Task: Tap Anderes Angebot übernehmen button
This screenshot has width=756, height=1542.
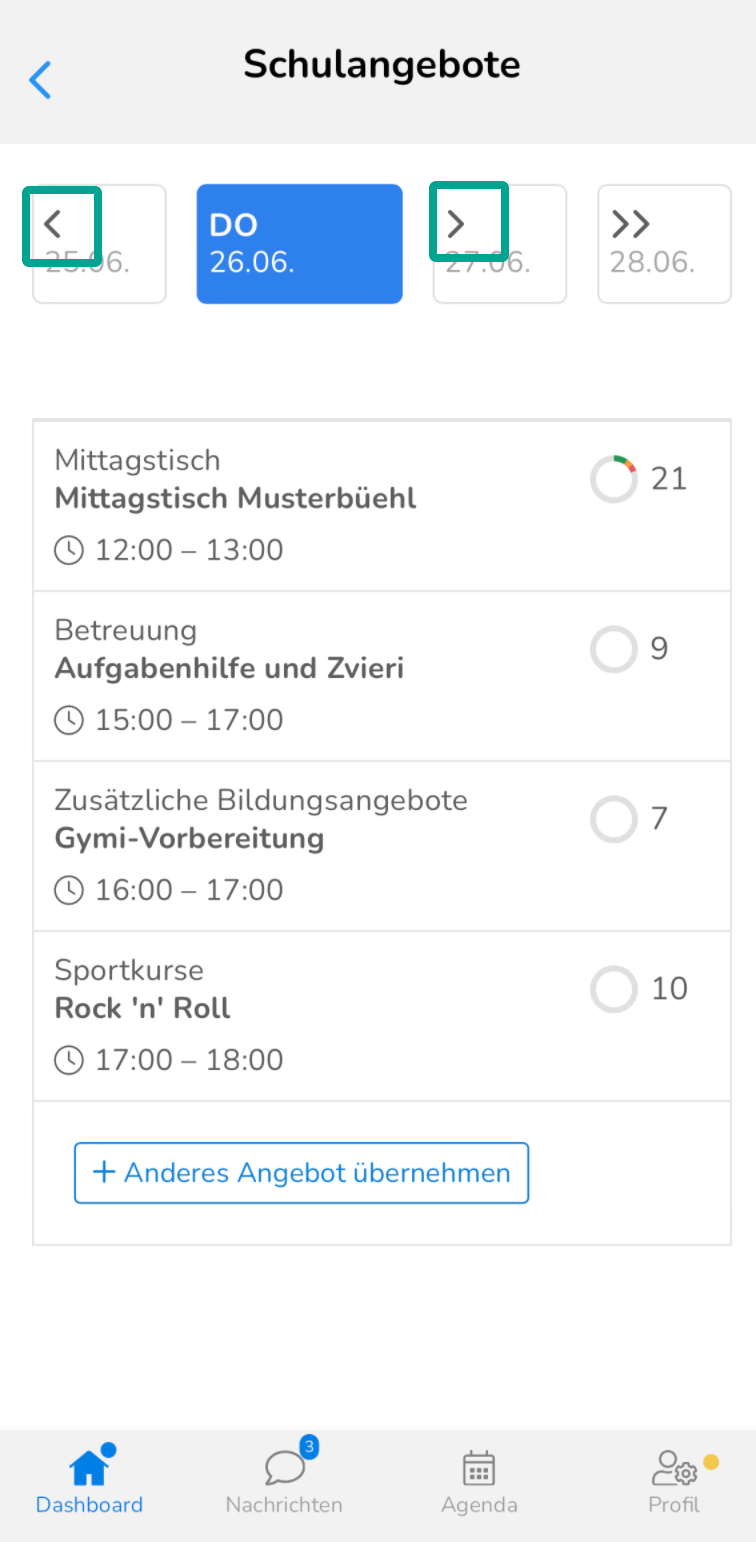Action: (x=301, y=1172)
